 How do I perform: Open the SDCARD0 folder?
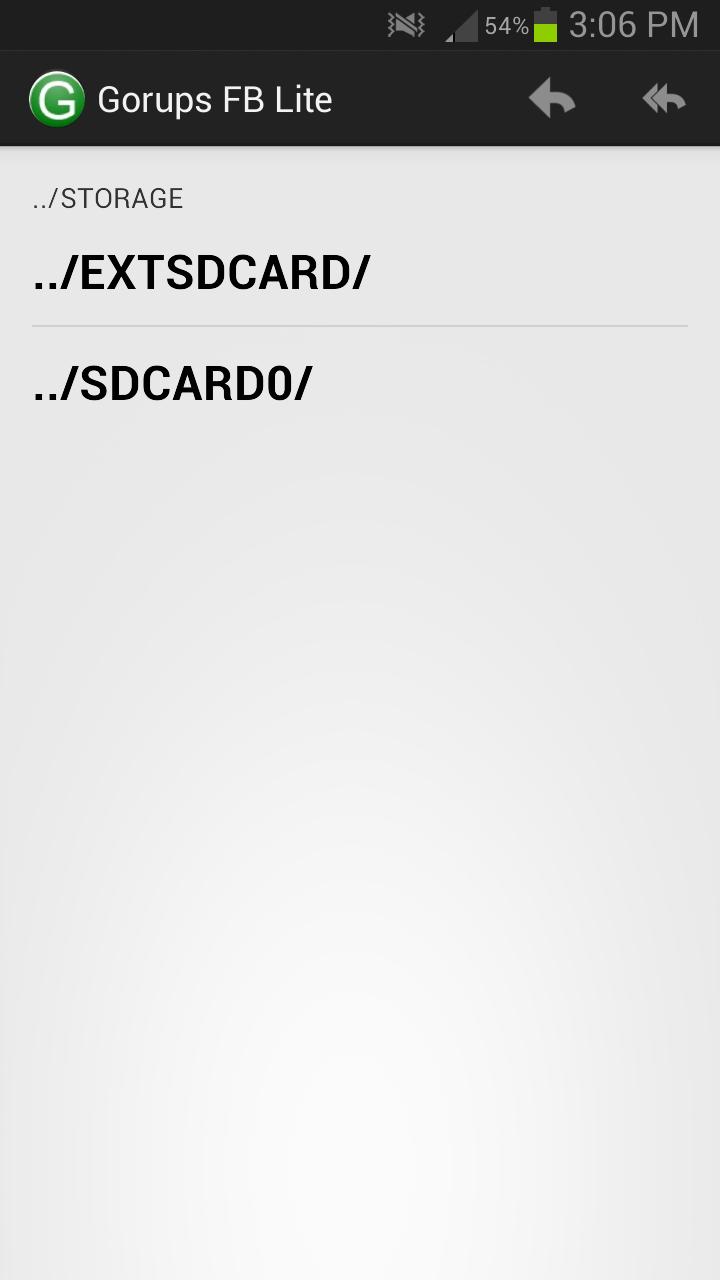tap(173, 384)
